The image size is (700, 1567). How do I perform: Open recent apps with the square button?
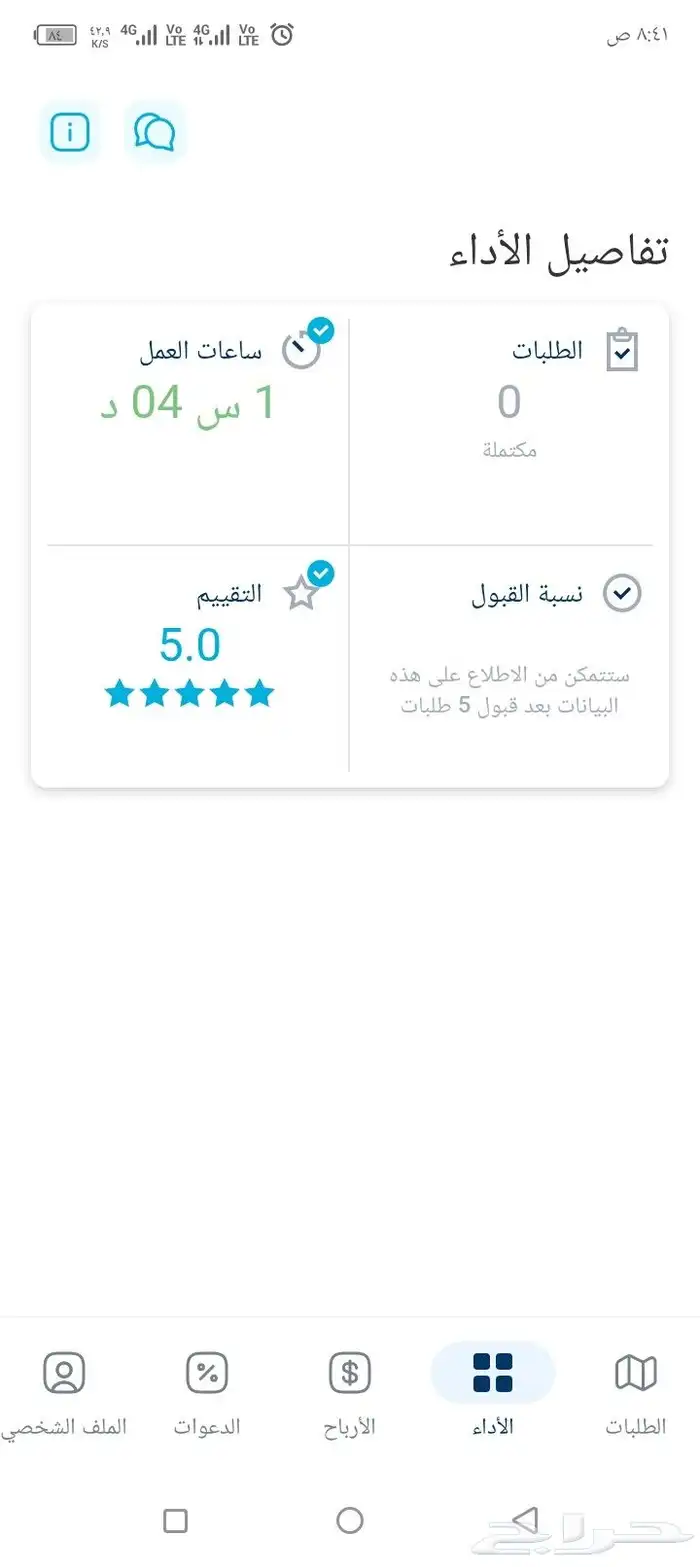tap(175, 1521)
